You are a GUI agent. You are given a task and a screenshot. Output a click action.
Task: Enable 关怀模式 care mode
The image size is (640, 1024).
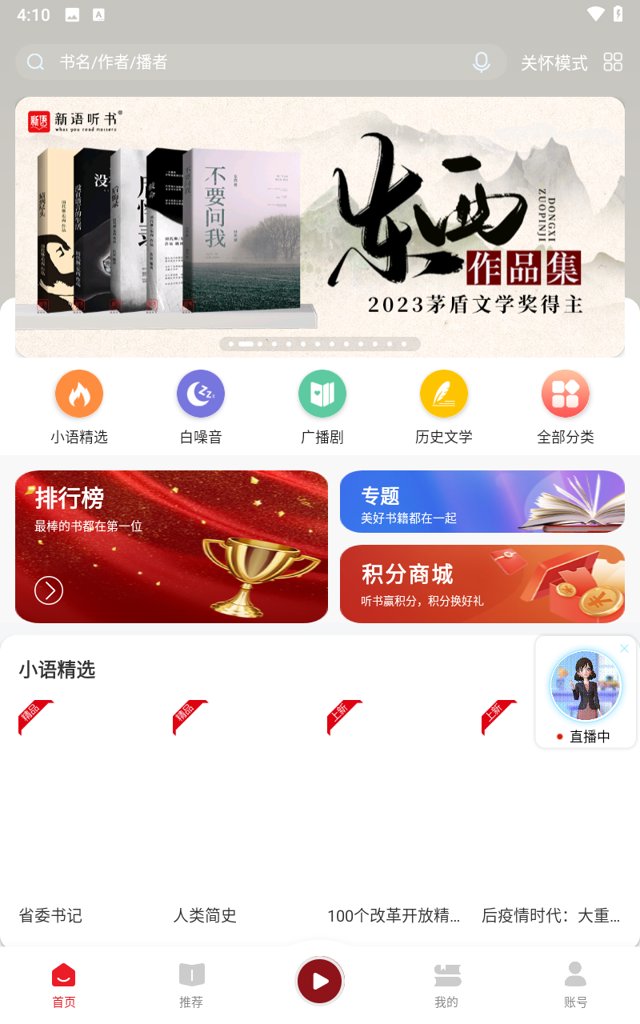[553, 62]
